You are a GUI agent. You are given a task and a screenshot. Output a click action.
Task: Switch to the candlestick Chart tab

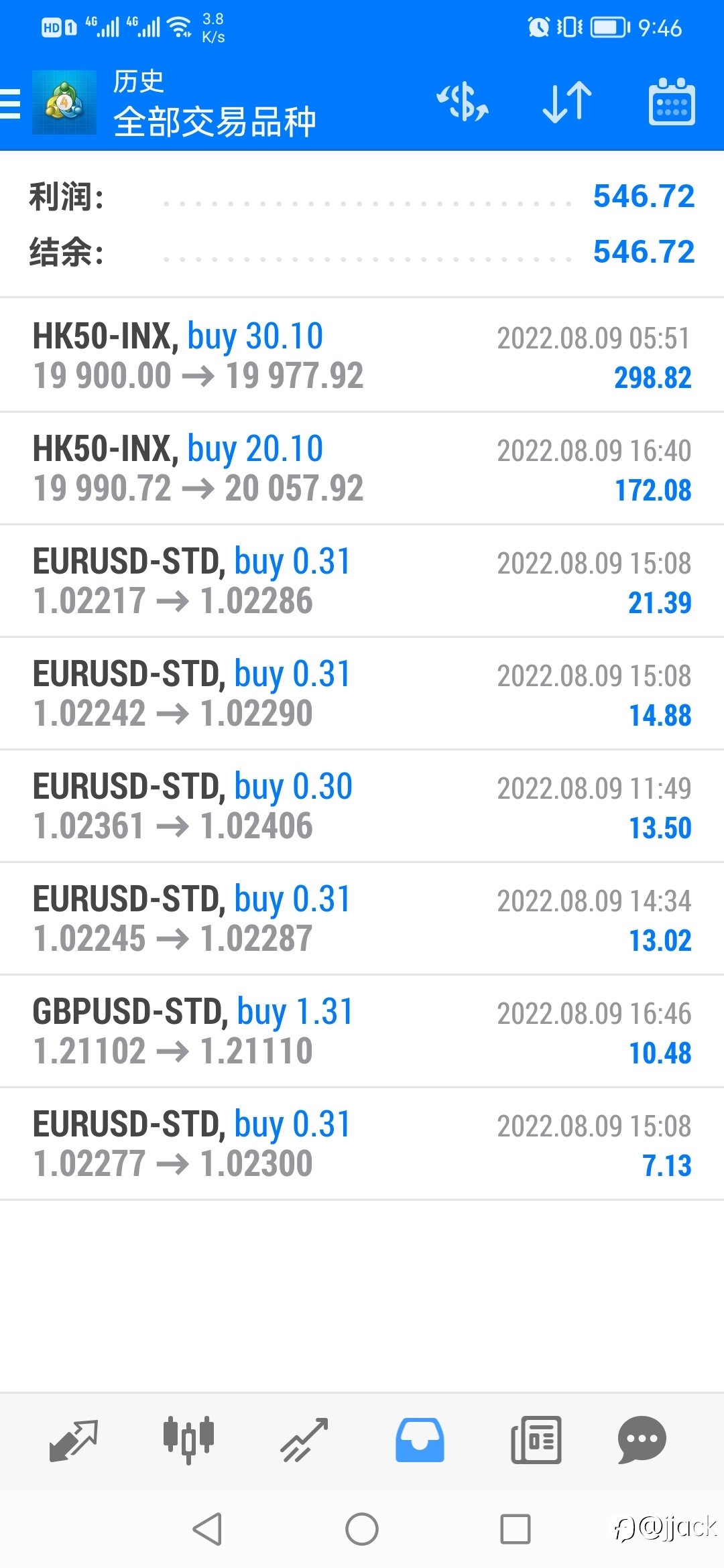click(189, 1440)
